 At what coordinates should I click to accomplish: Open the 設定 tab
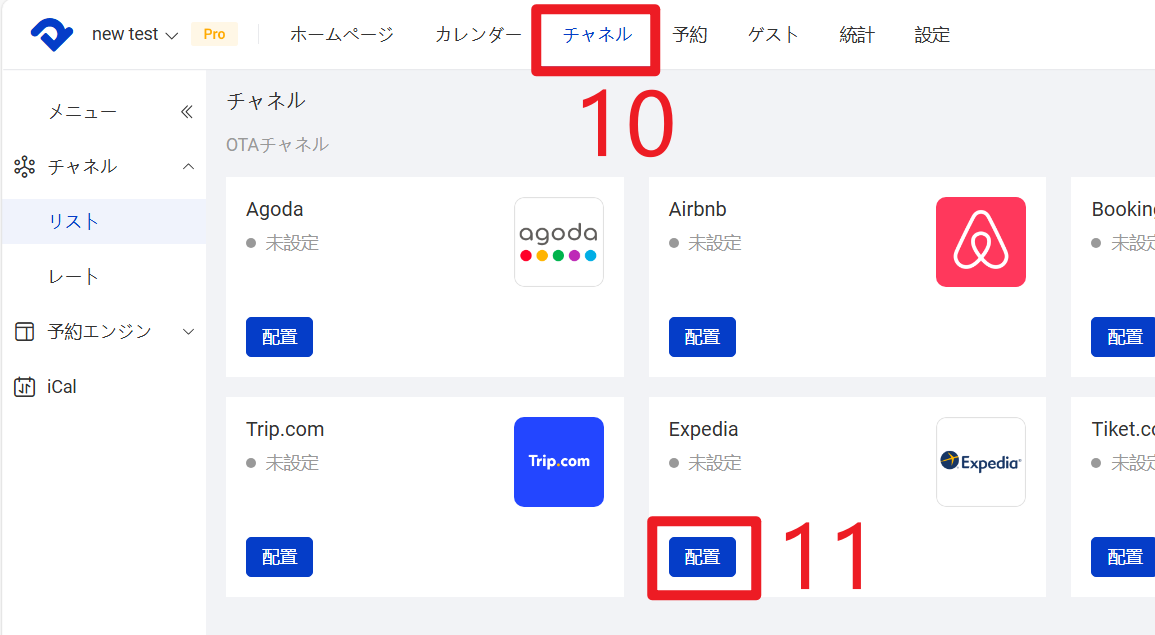click(932, 34)
